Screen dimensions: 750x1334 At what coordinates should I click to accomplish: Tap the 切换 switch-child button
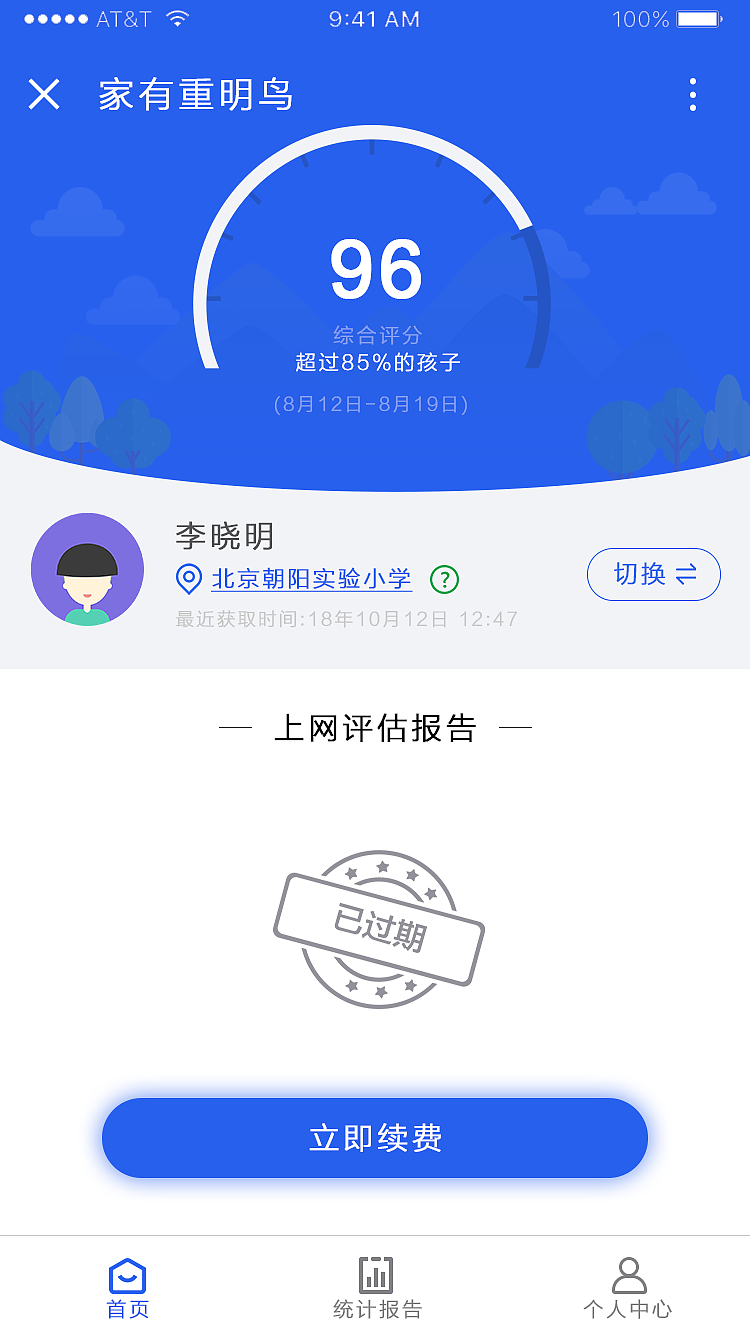coord(653,575)
